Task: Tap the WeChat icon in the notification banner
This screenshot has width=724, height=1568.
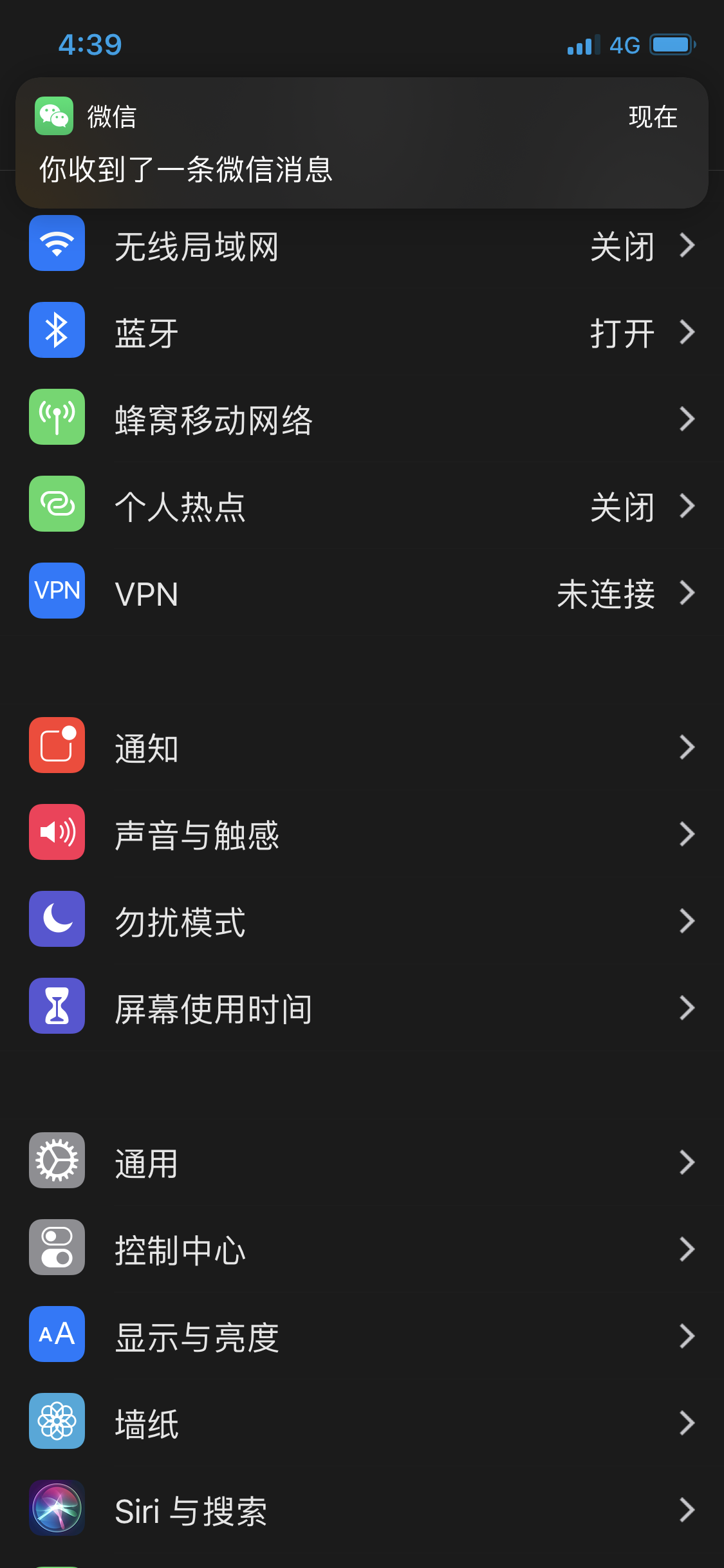Action: (x=54, y=117)
